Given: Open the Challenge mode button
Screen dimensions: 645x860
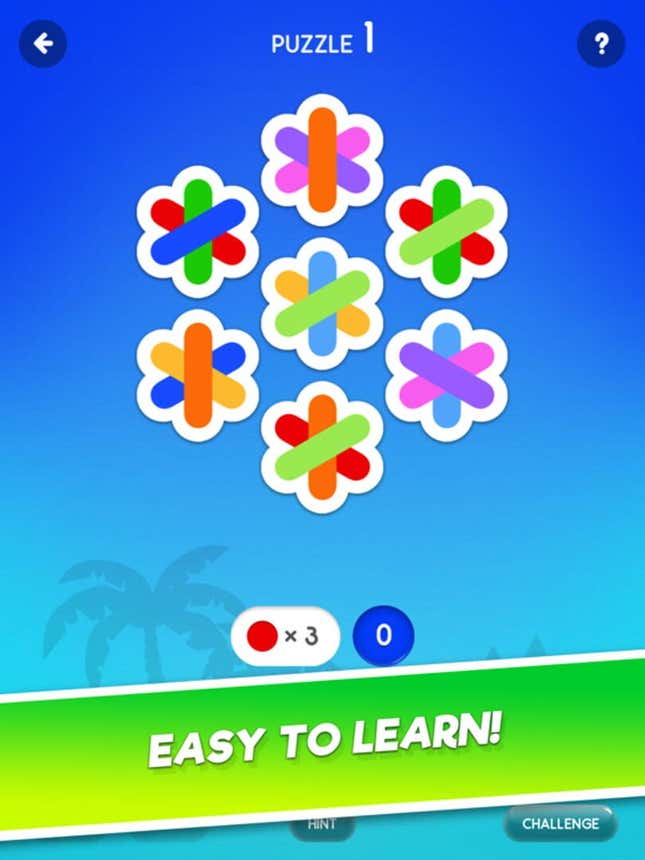Looking at the screenshot, I should 560,824.
